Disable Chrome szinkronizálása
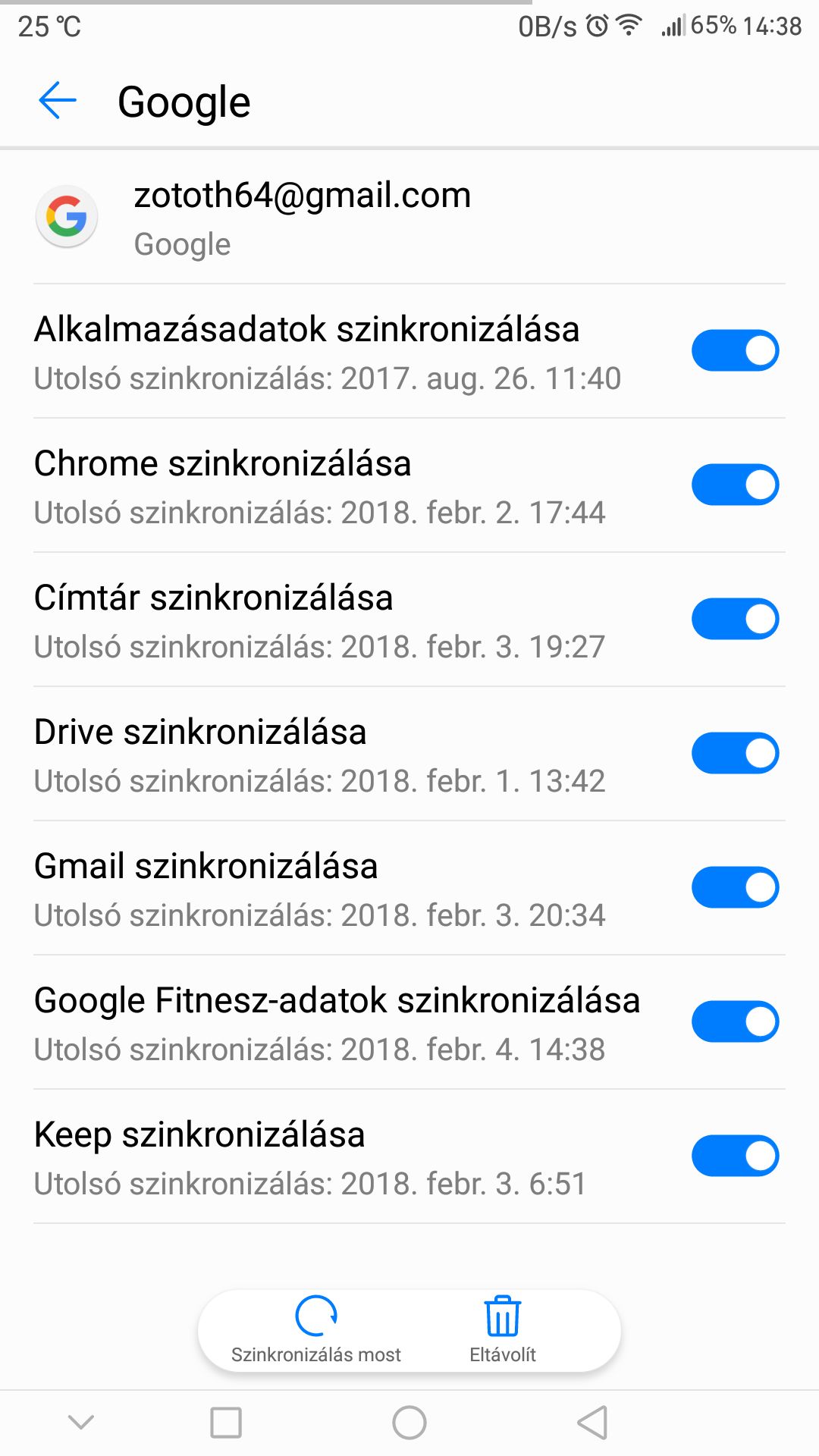819x1456 pixels. tap(735, 485)
